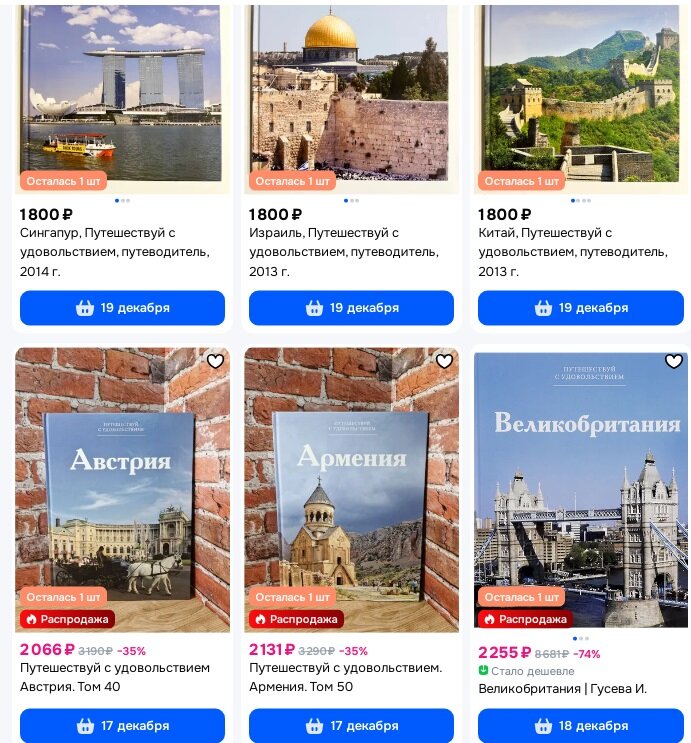Add Singapore guidebook to cart
The image size is (691, 743).
coord(122,308)
